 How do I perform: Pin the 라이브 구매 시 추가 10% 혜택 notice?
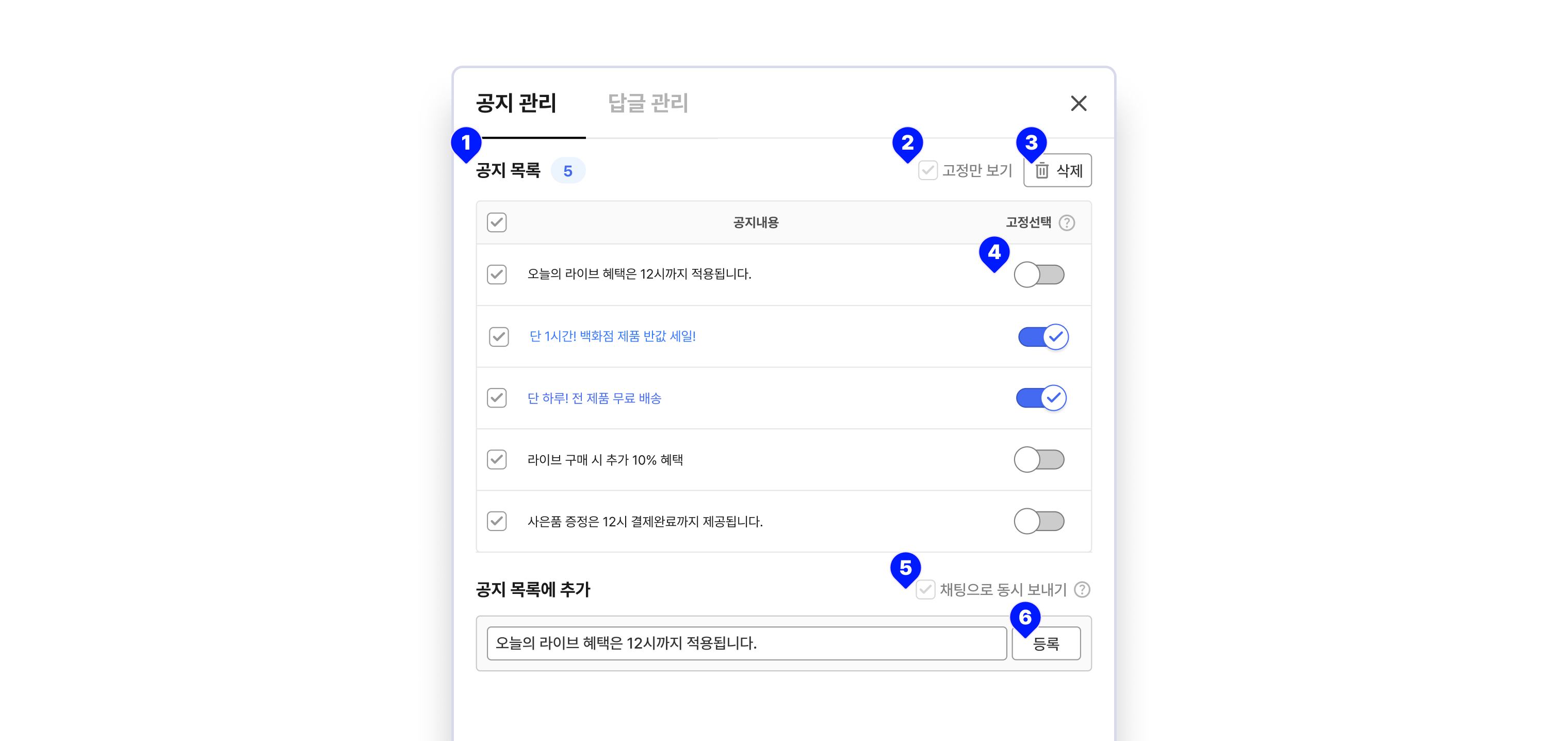tap(1039, 460)
